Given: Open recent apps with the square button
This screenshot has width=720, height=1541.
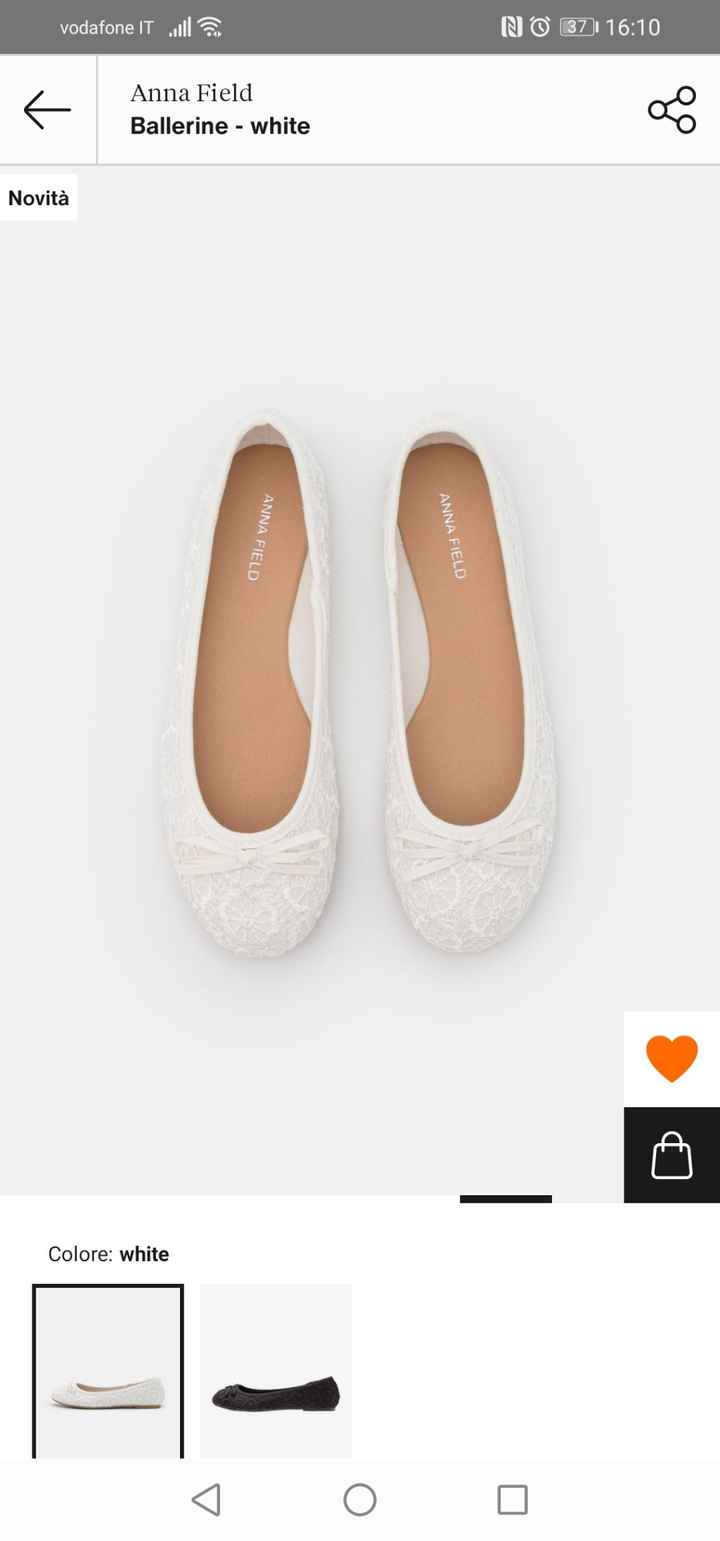Looking at the screenshot, I should 511,1500.
